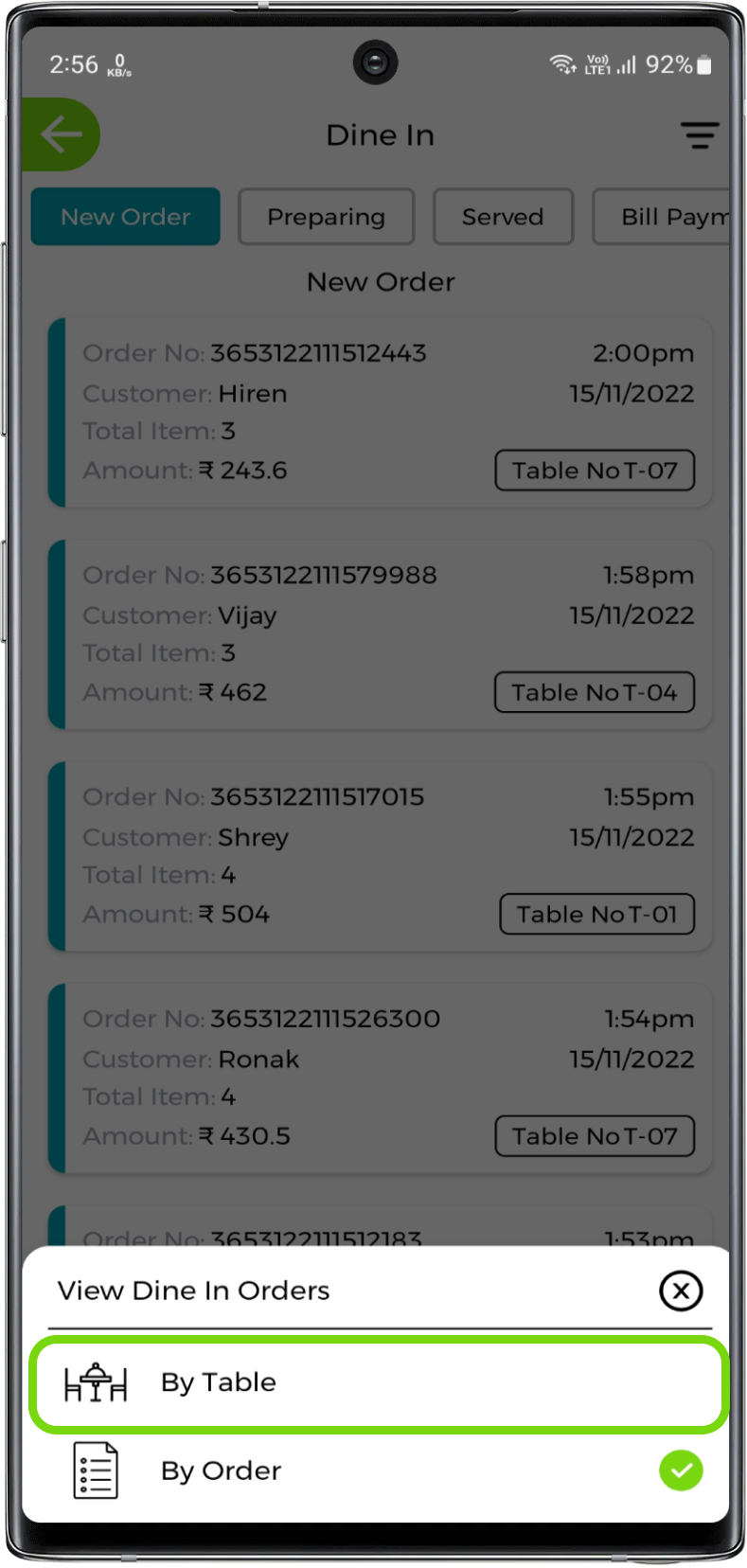This screenshot has width=747, height=1568.
Task: Open the filter menu icon
Action: click(x=699, y=135)
